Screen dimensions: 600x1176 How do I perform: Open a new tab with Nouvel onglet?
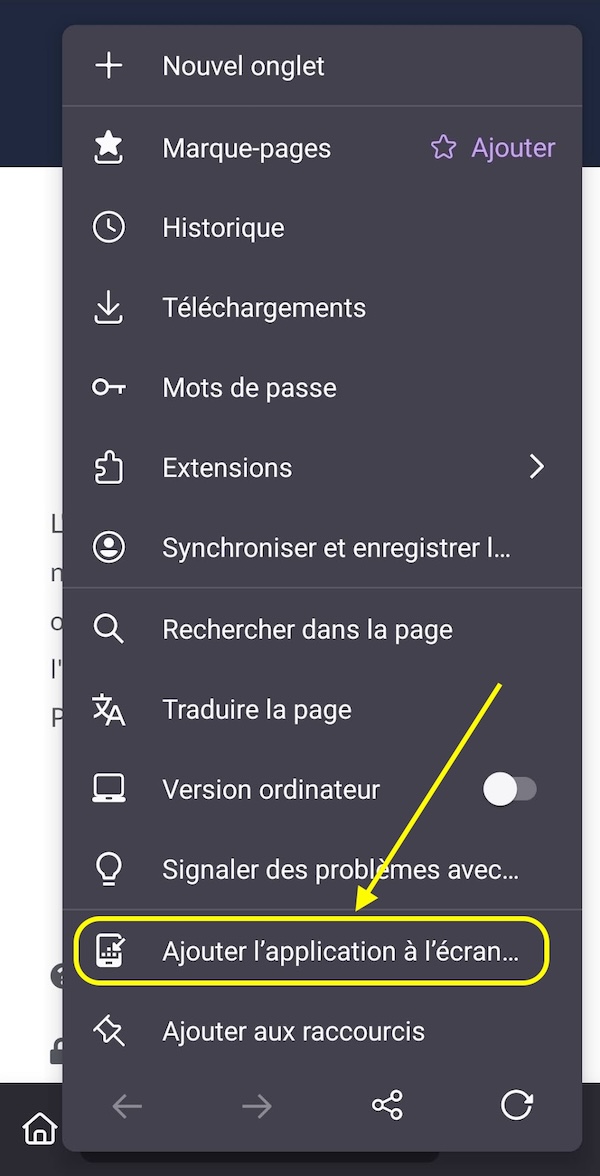pos(322,66)
